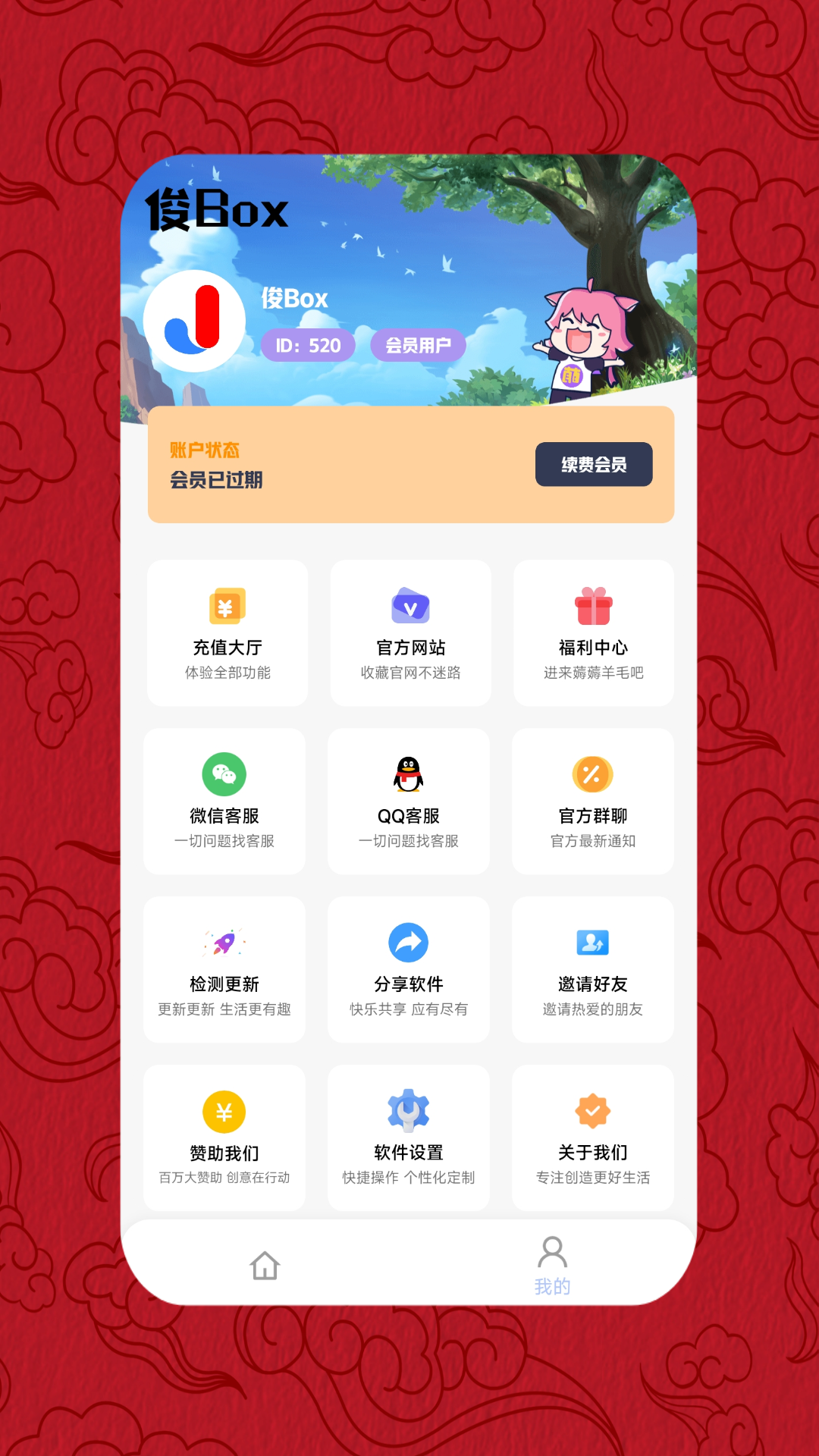Screen dimensions: 819x1456
Task: Switch to the 我的 profile tab
Action: coord(551,1265)
